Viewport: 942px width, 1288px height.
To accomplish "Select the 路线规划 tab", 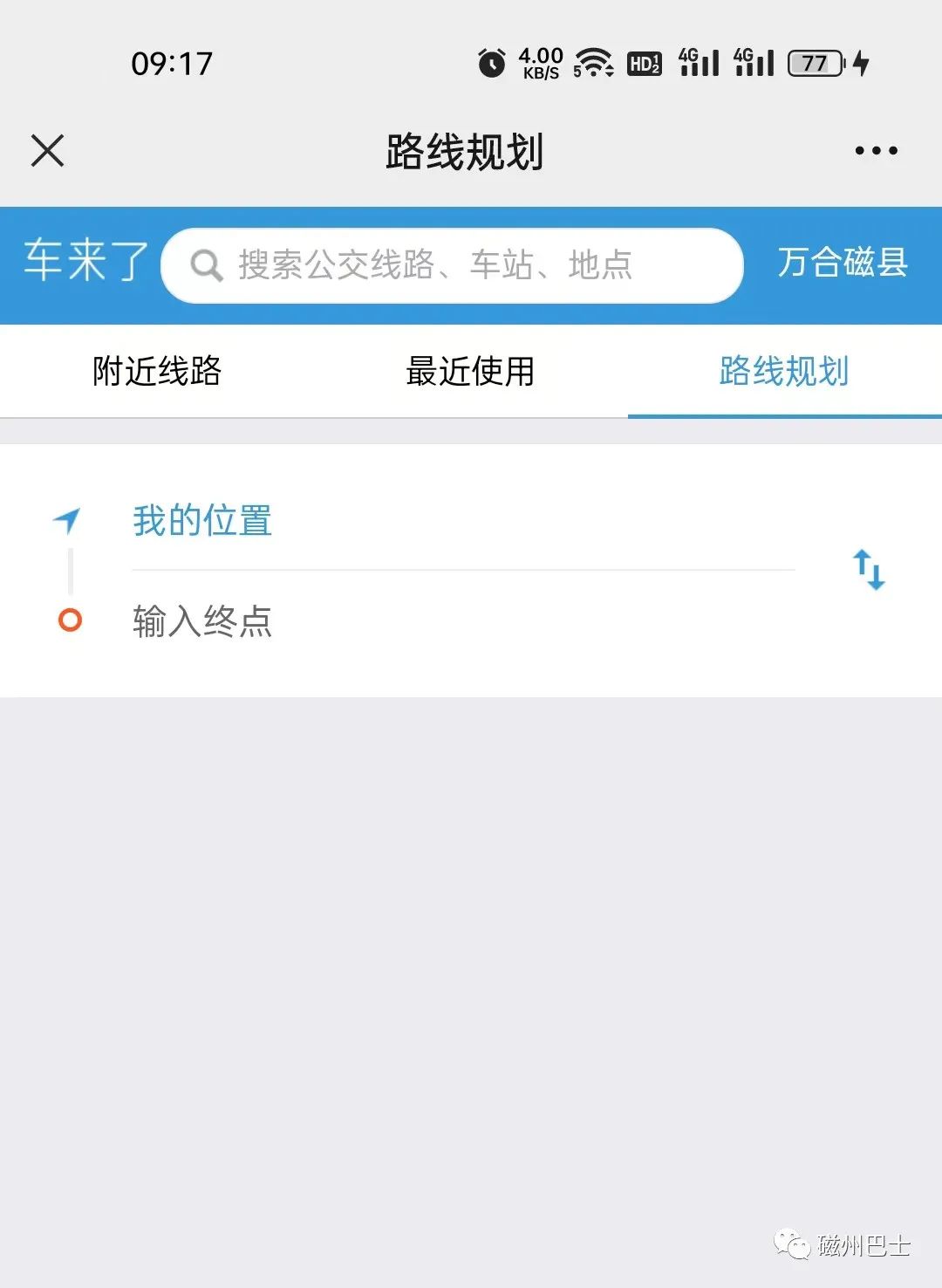I will coord(783,372).
